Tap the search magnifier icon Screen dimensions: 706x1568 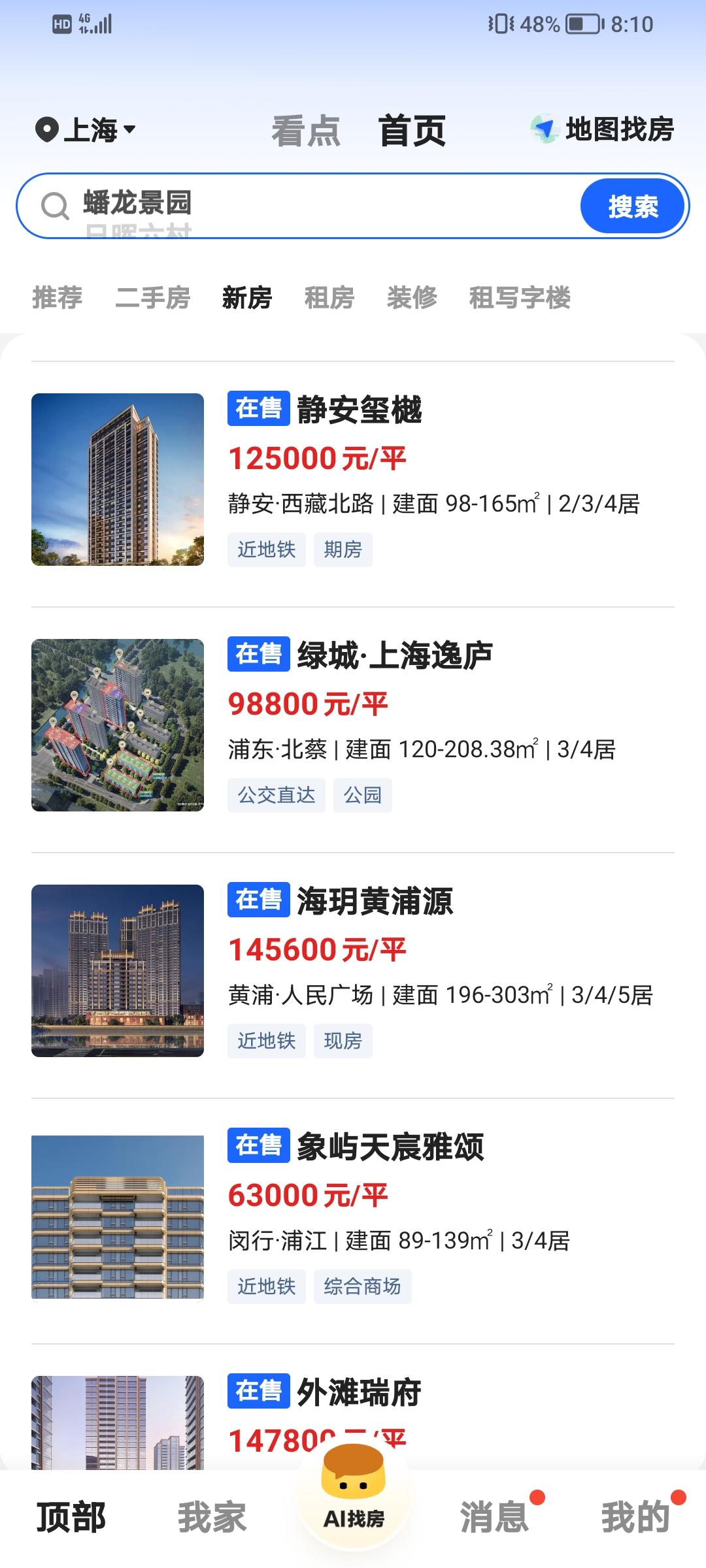click(56, 206)
